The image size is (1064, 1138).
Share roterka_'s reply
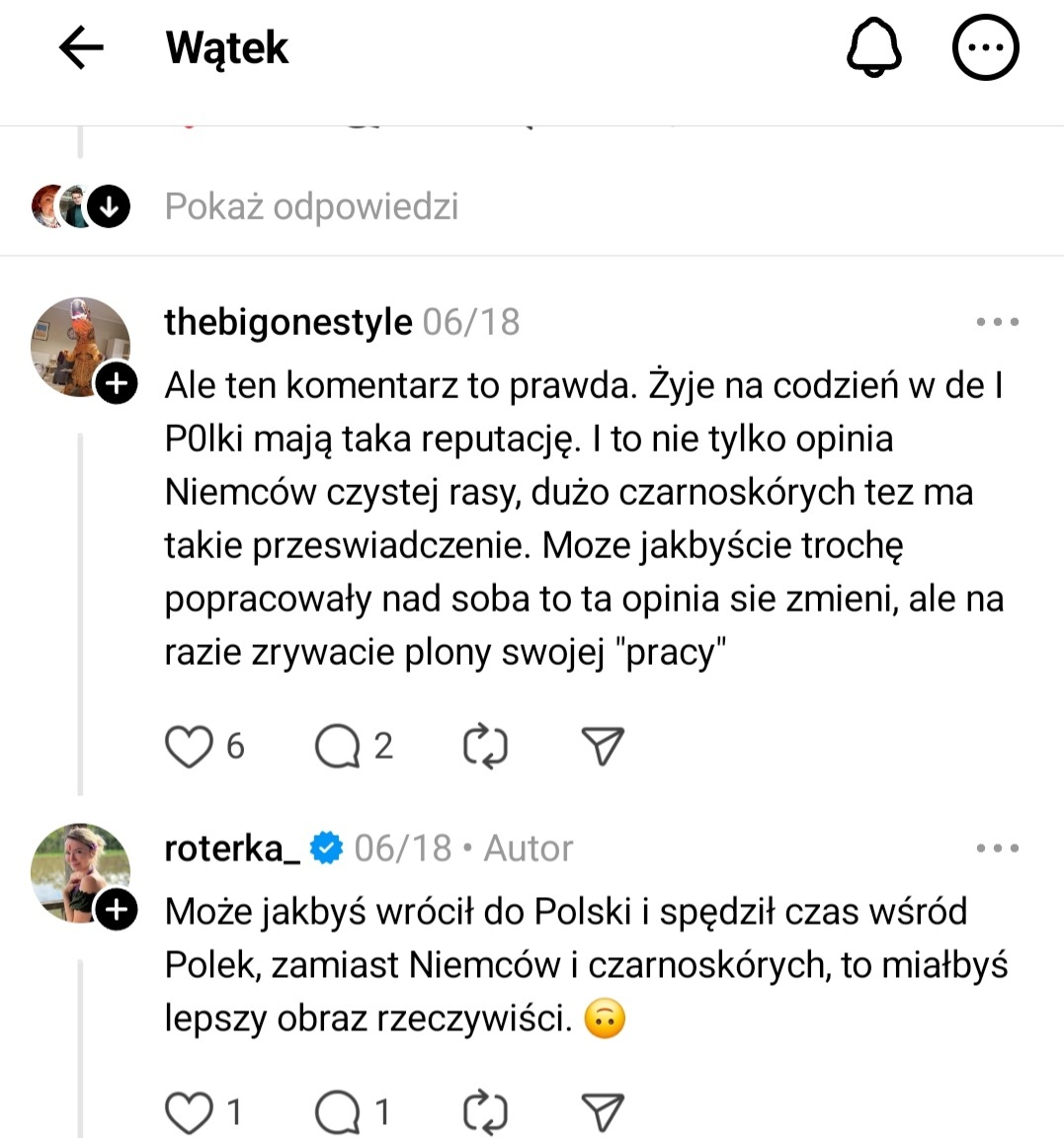[603, 1113]
